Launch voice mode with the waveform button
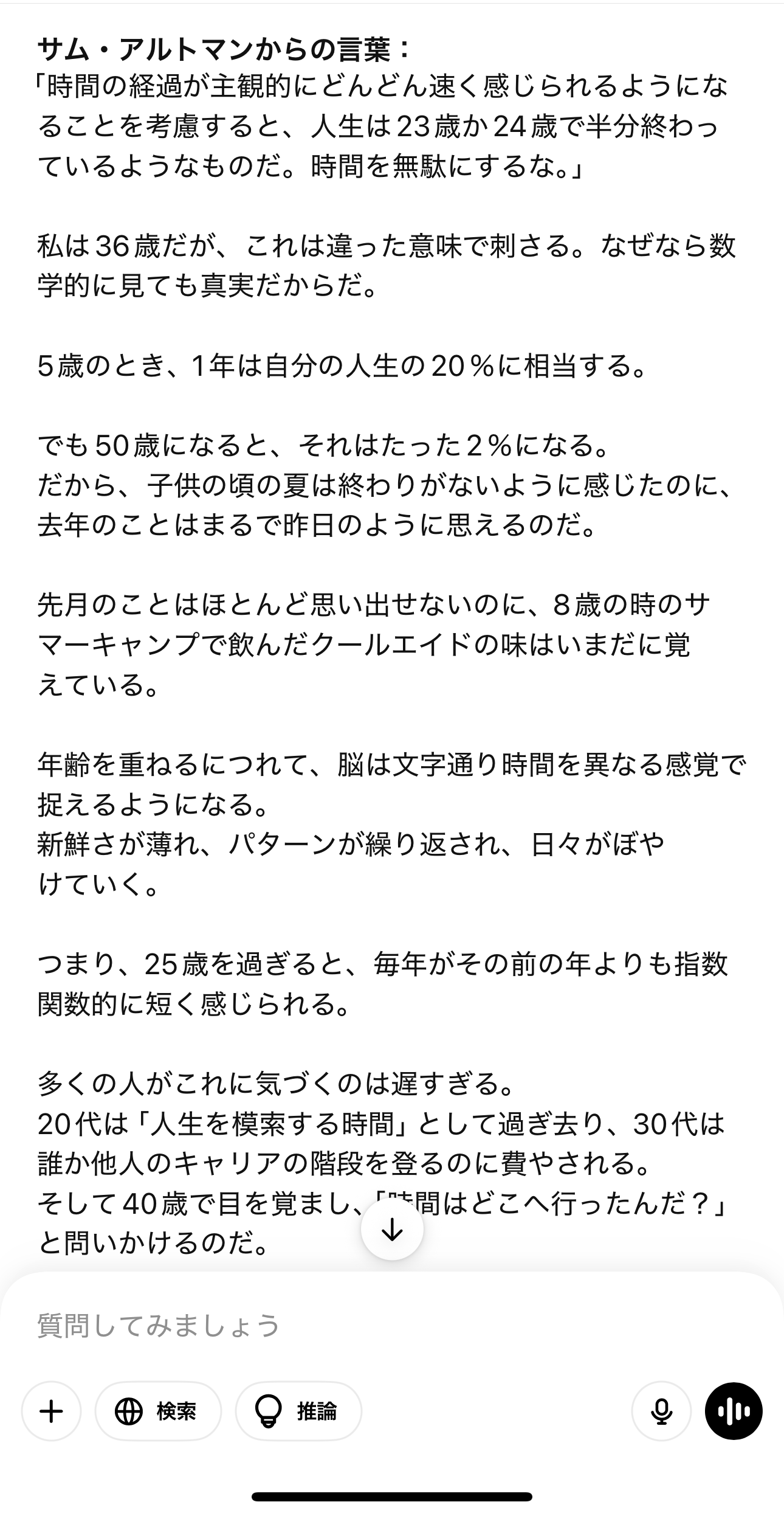The image size is (784, 1516). click(734, 1411)
